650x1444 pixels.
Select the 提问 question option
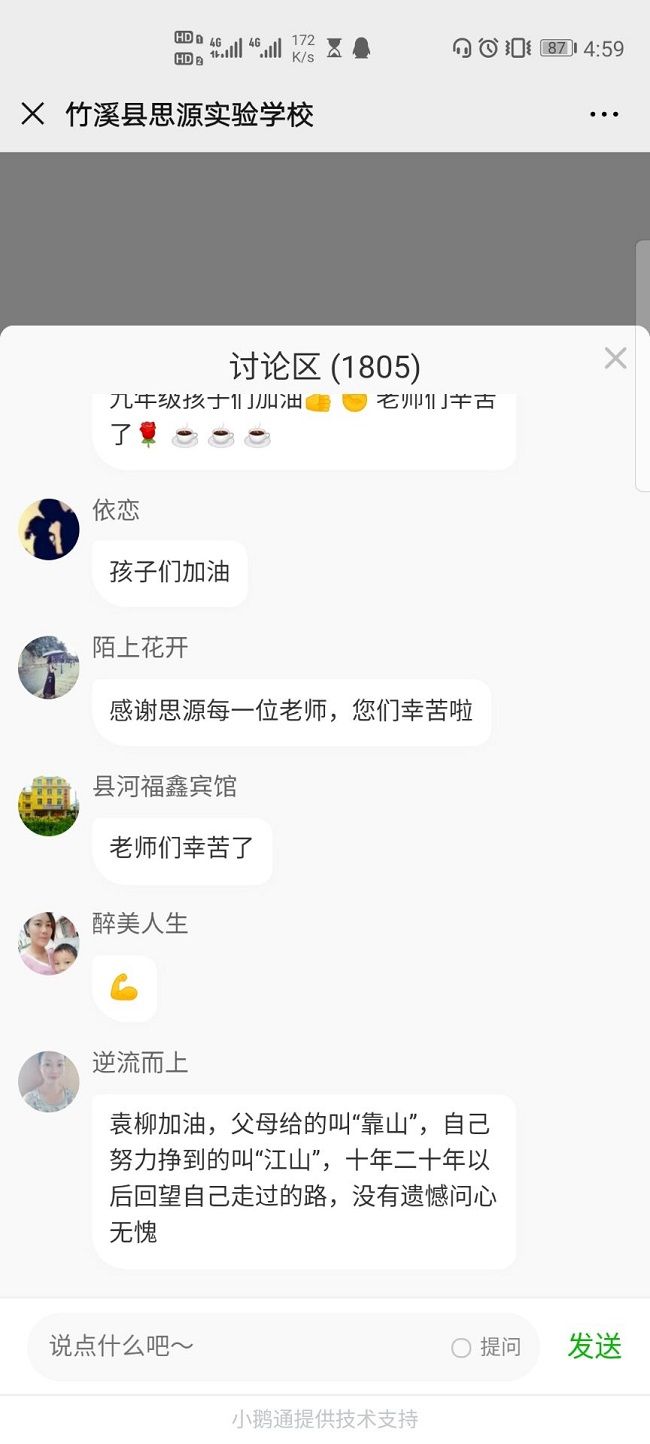tap(486, 1347)
